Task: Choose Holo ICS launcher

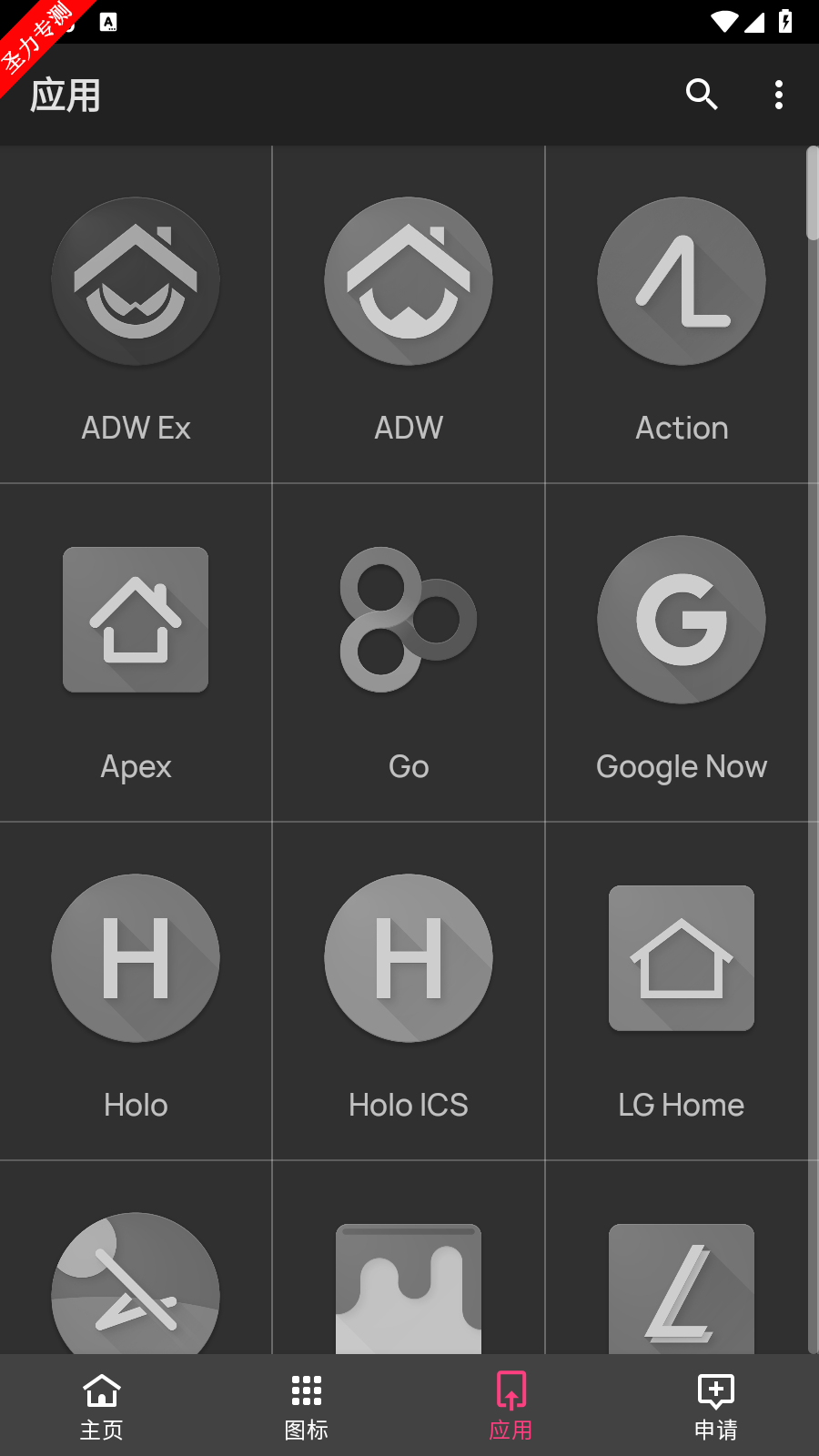Action: pos(409,991)
